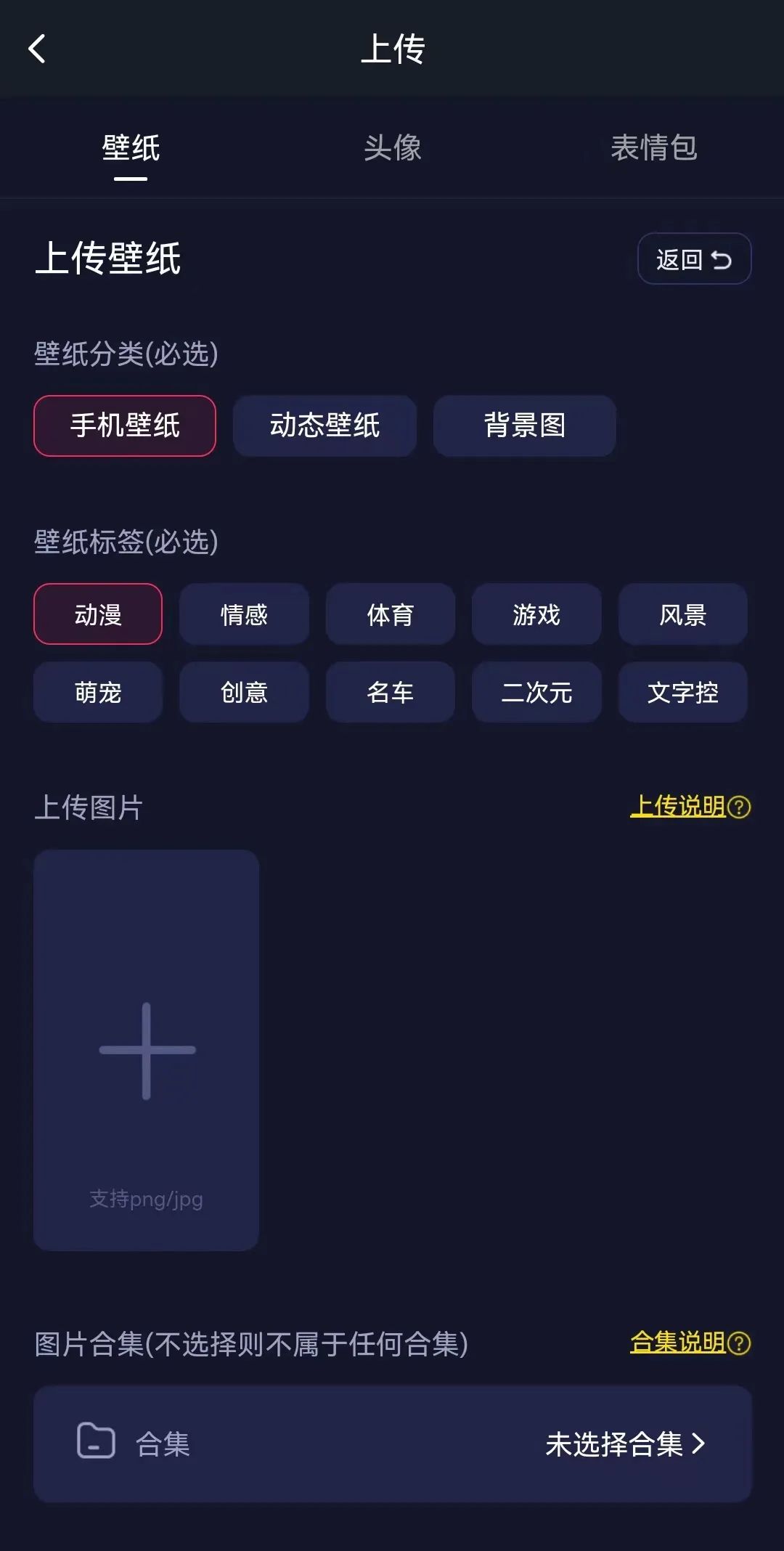Choose the 手机壁纸 category

[125, 426]
